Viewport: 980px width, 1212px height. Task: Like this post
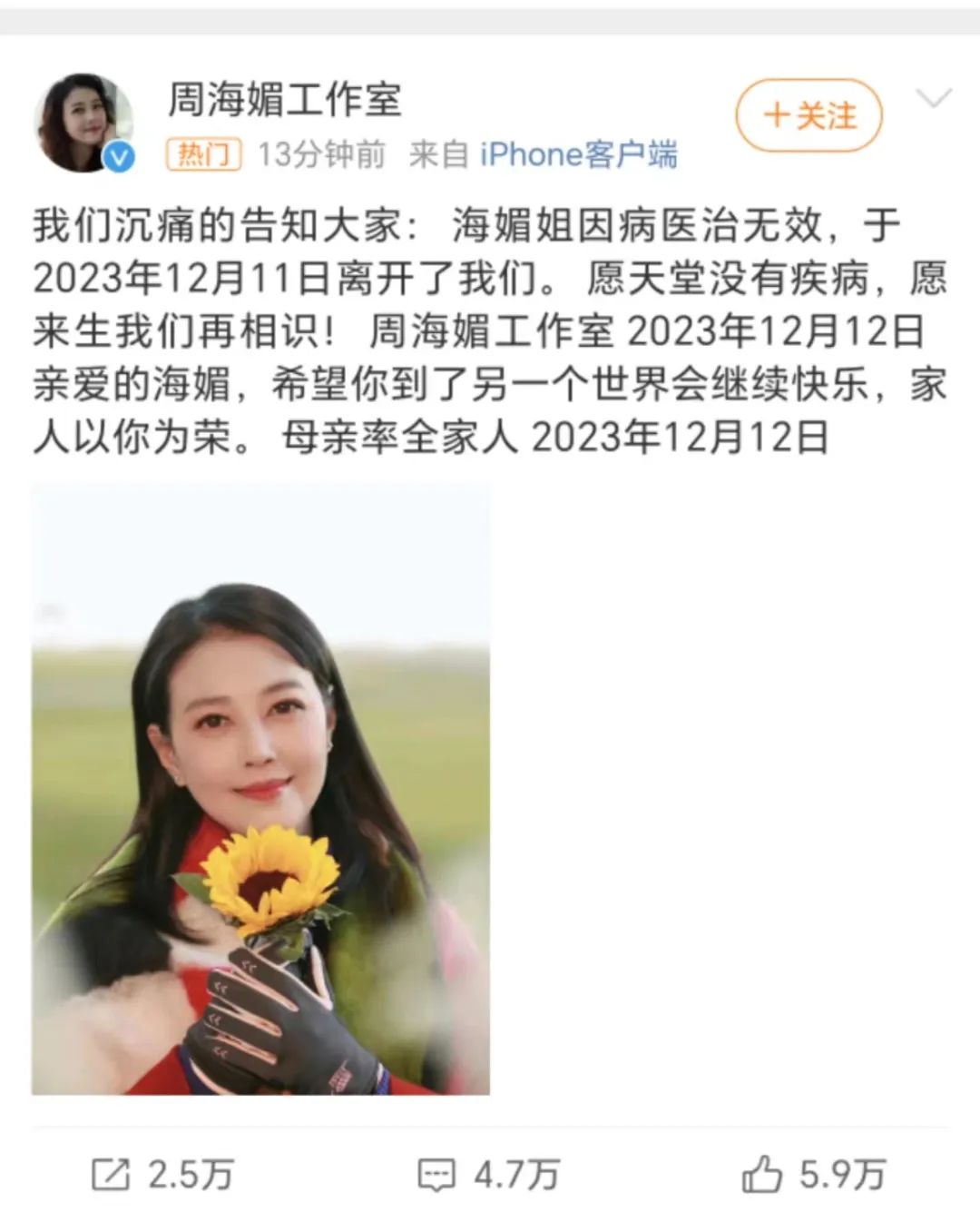click(x=813, y=1175)
